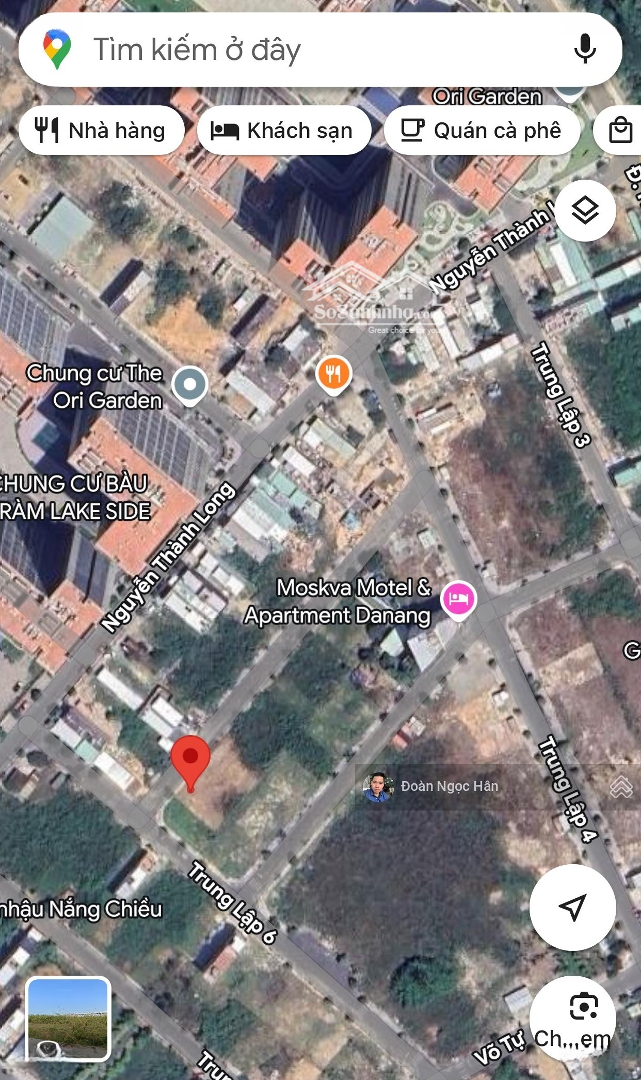Filter the map by Khách sạn
The height and width of the screenshot is (1080, 641).
point(284,130)
